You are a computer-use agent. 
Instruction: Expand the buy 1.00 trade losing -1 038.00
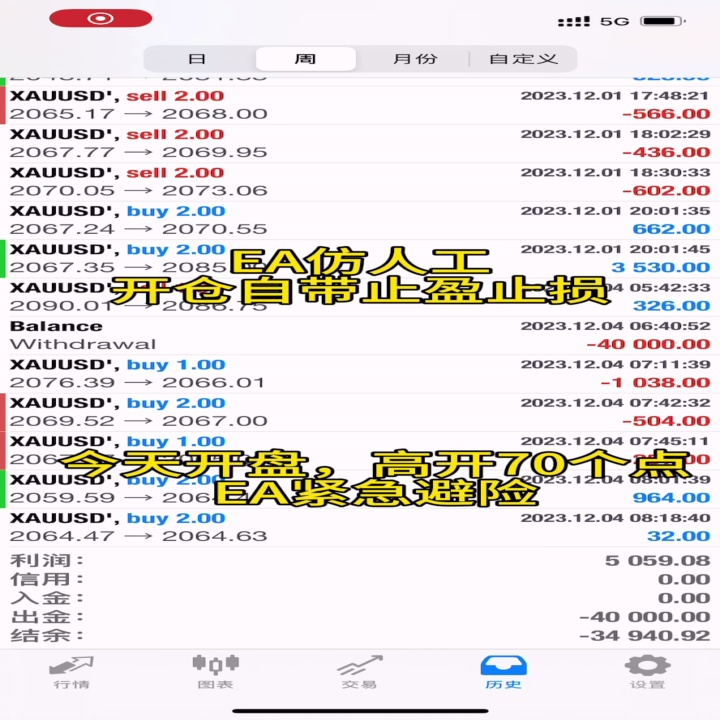click(360, 373)
